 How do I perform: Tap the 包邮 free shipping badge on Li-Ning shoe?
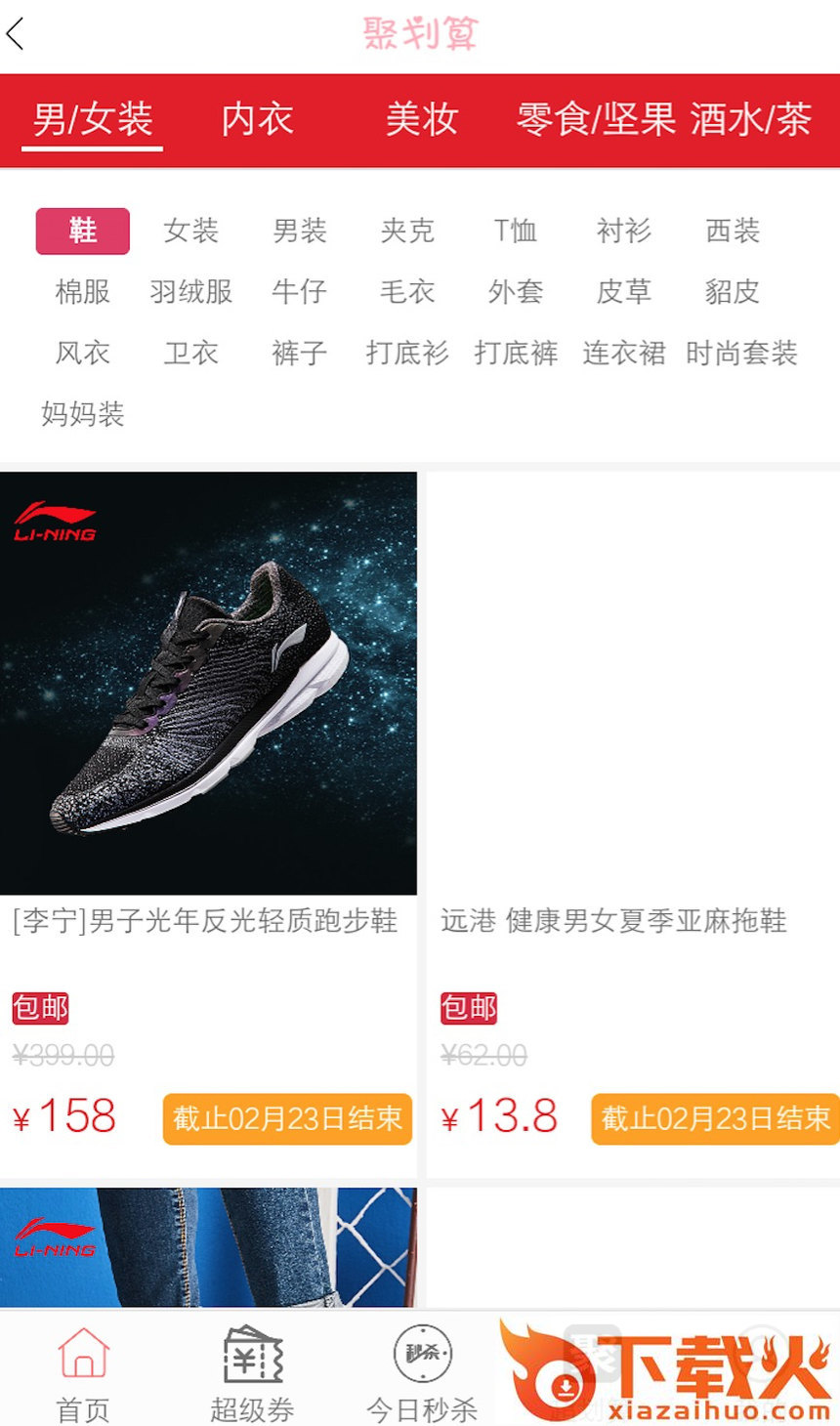pyautogui.click(x=38, y=1008)
